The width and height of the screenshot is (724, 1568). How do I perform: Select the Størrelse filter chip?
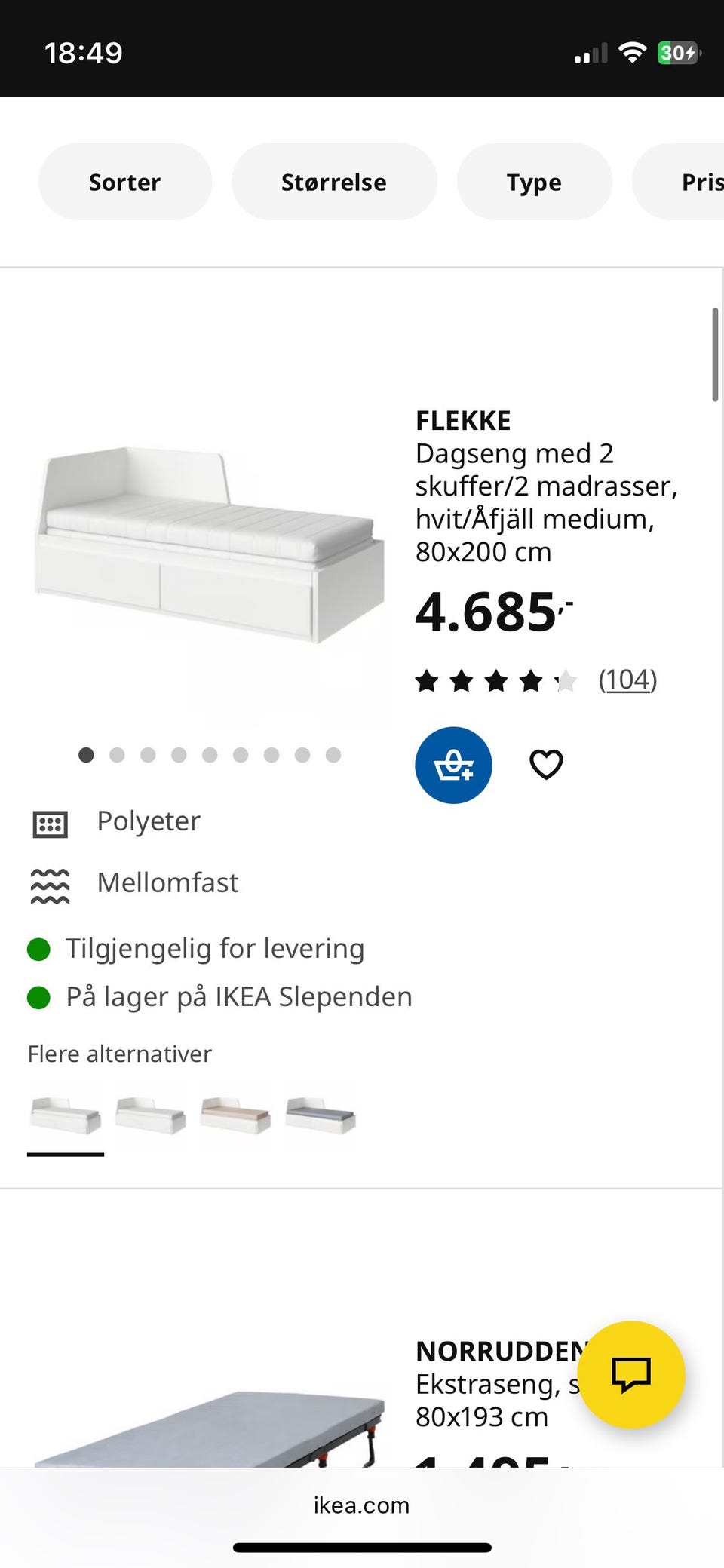point(335,181)
